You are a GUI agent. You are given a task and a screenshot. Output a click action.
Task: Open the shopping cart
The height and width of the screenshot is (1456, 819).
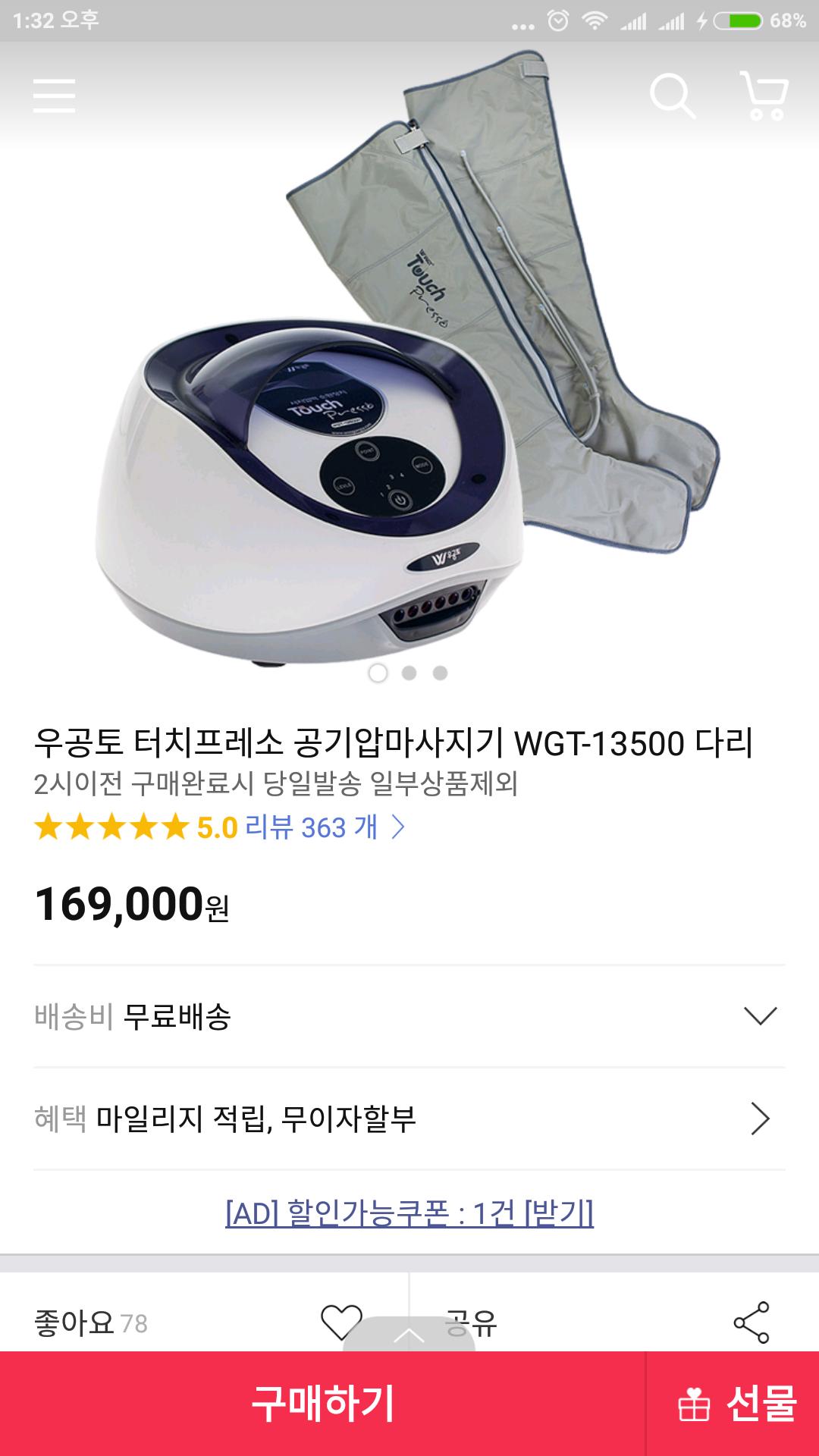764,96
